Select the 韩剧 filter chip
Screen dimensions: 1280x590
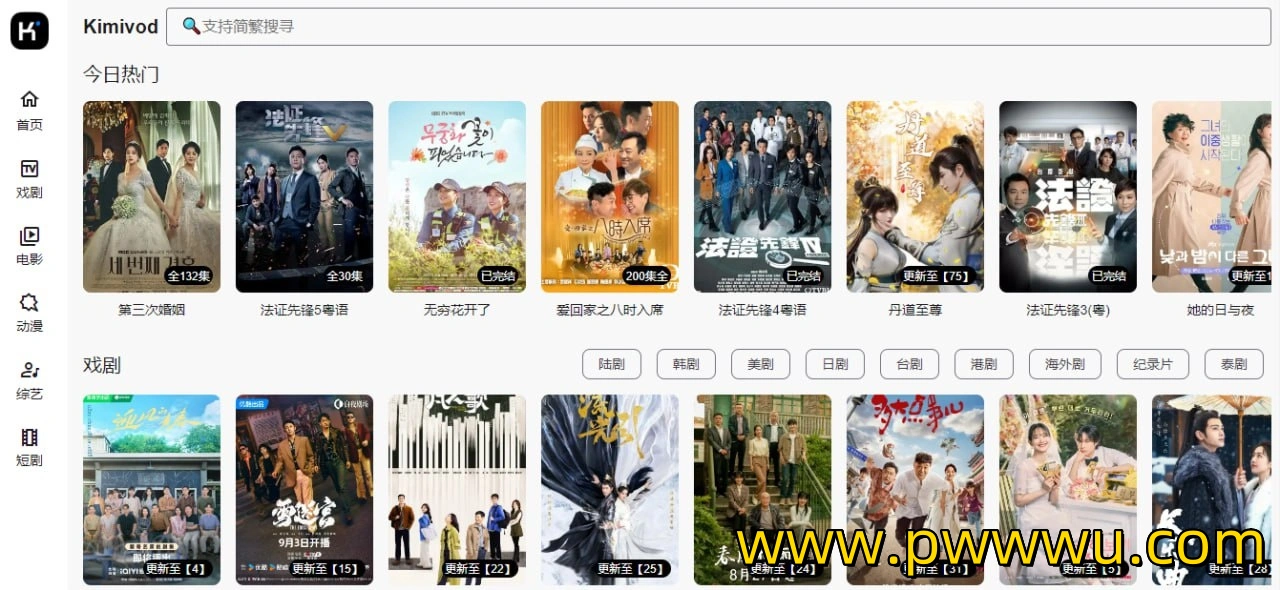[x=686, y=364]
